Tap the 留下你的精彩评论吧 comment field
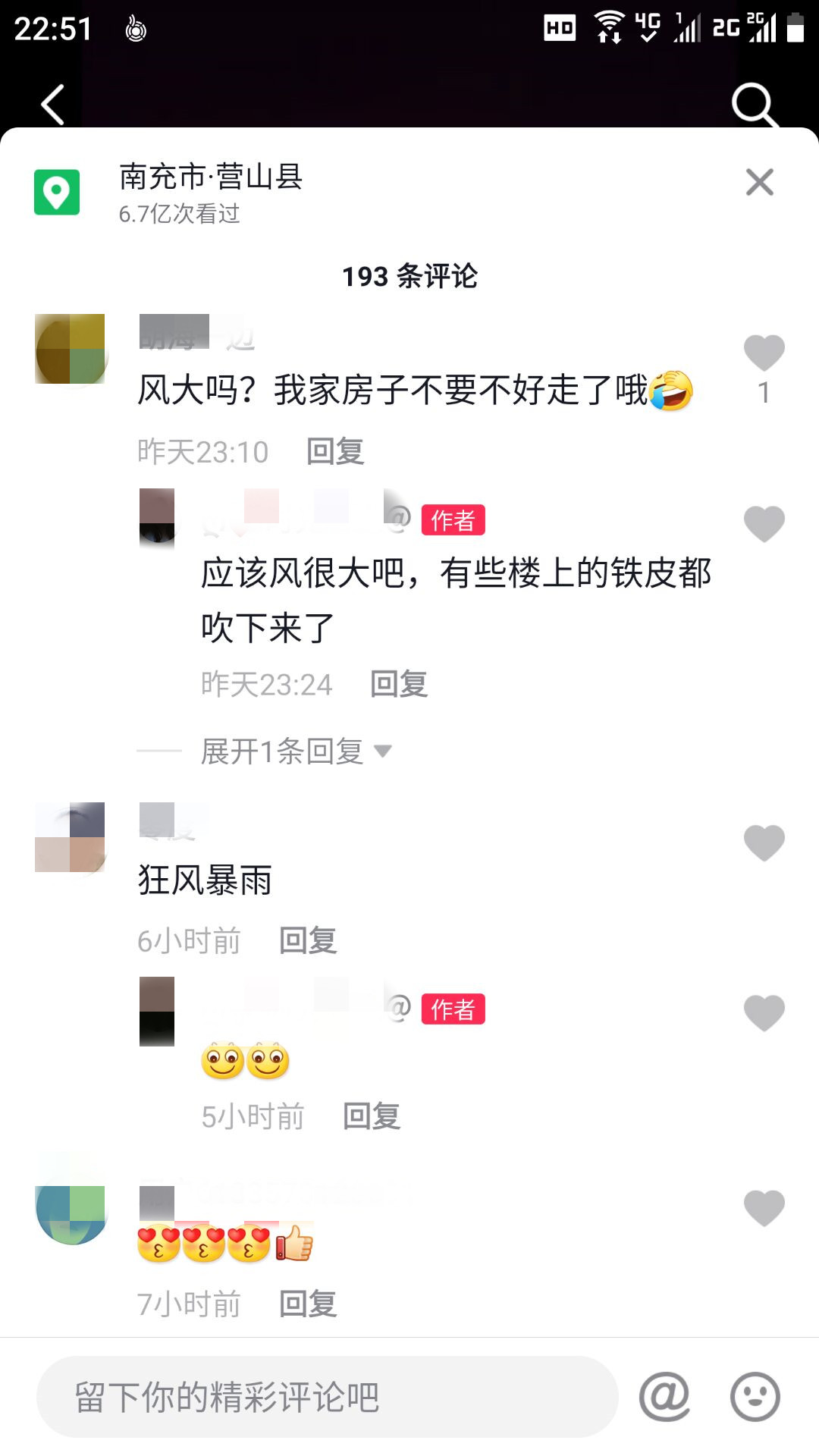This screenshot has height=1456, width=819. coord(326,1397)
